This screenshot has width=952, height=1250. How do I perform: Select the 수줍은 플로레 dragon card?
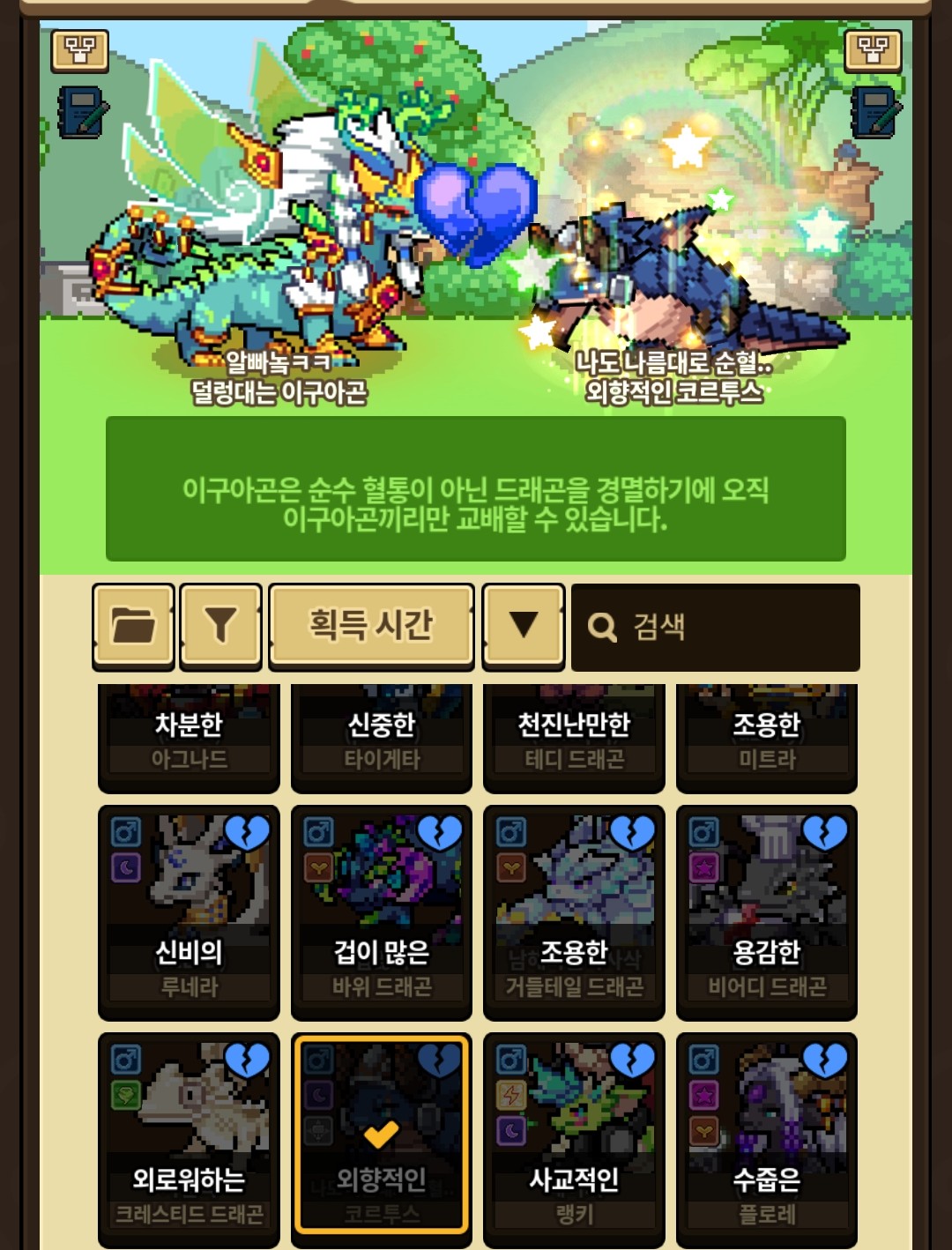tap(767, 1140)
